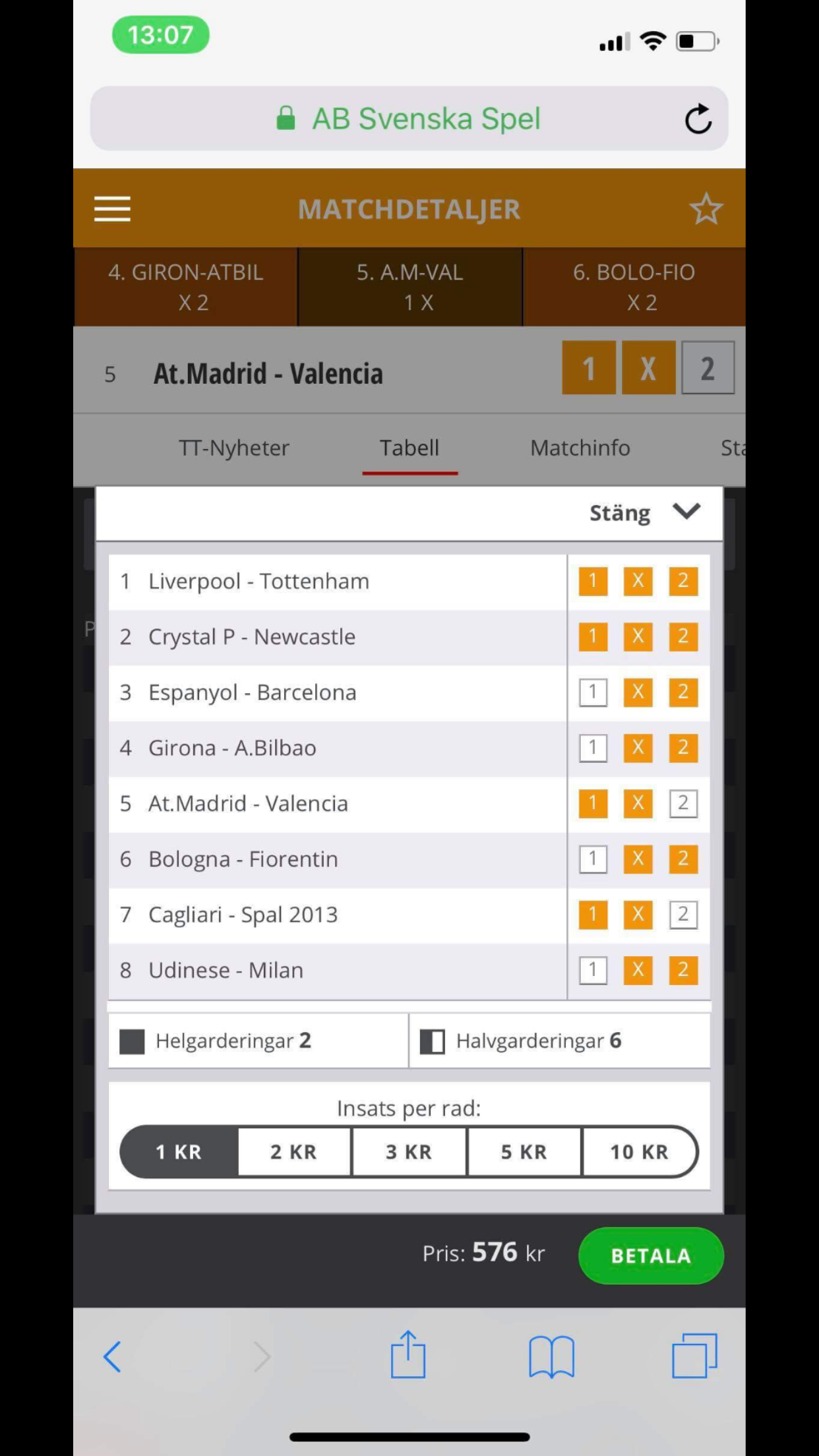Image resolution: width=819 pixels, height=1456 pixels.
Task: Deselect X for Crystal P - Newcastle
Action: [x=638, y=636]
